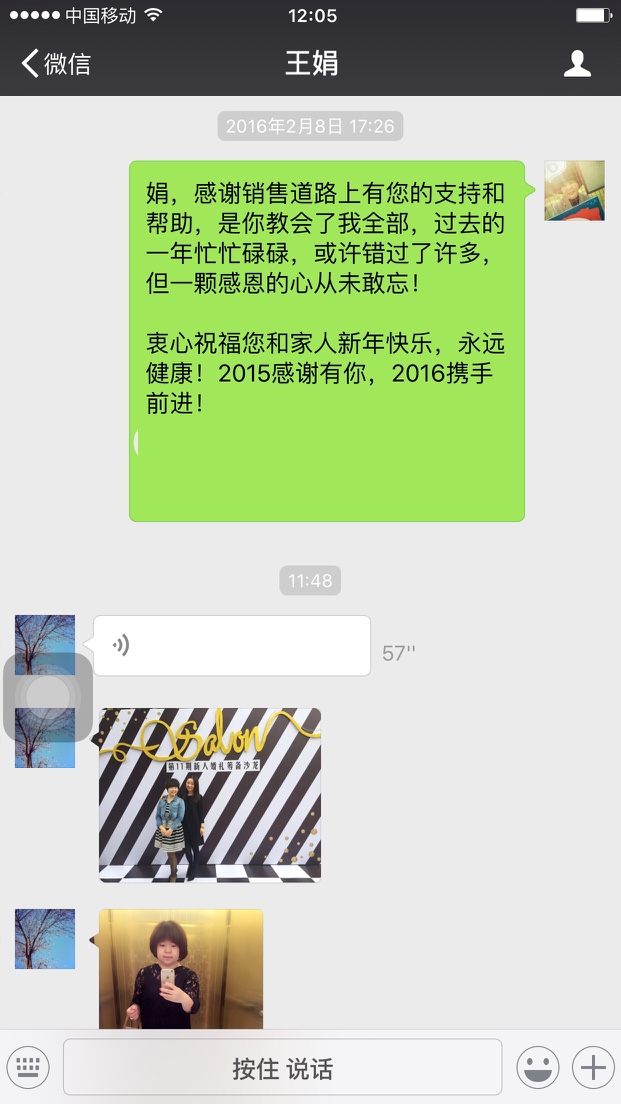Hold the 按住 说话 voice record button

point(282,1067)
